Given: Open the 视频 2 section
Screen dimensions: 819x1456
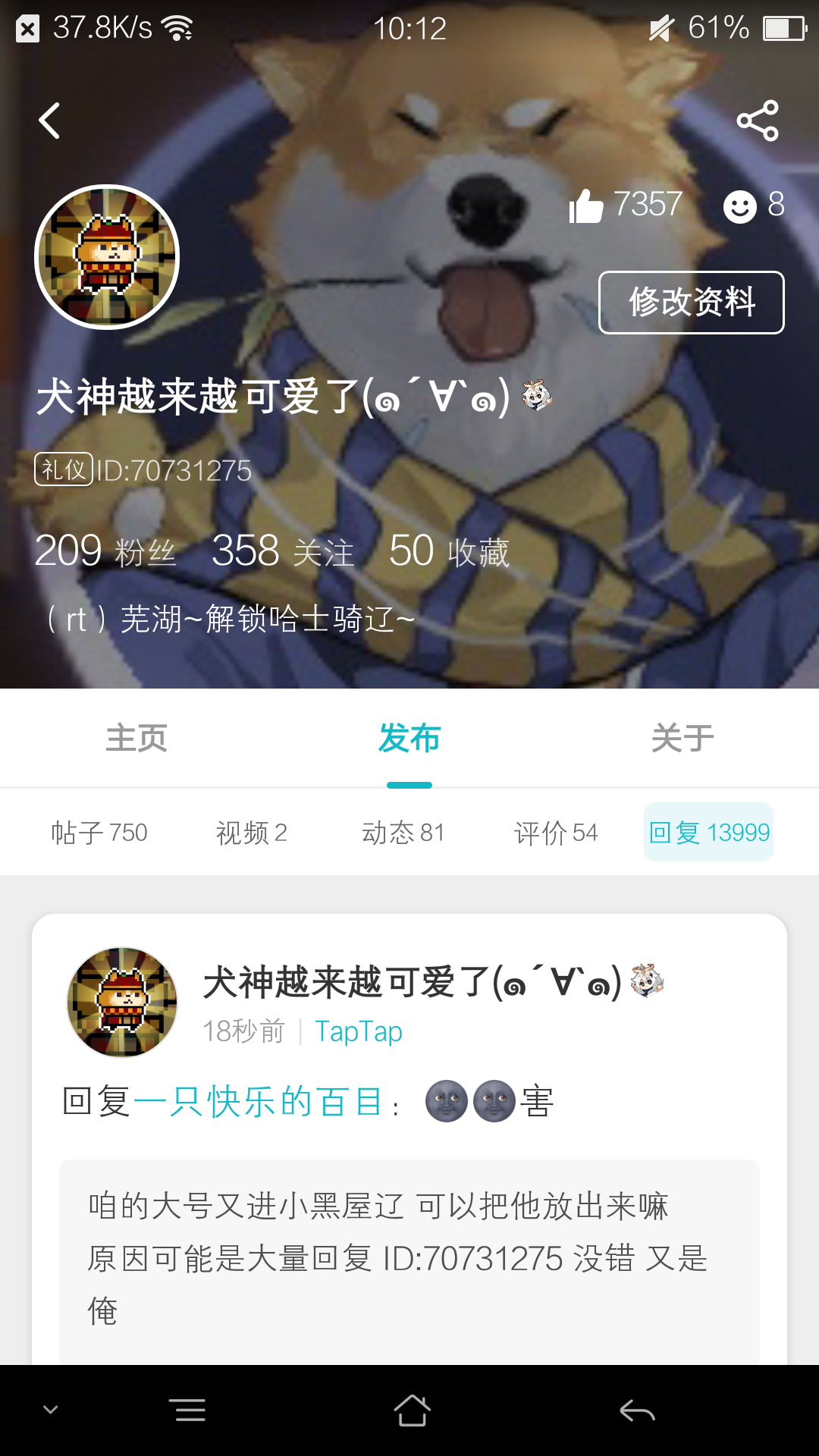Looking at the screenshot, I should pos(250,832).
